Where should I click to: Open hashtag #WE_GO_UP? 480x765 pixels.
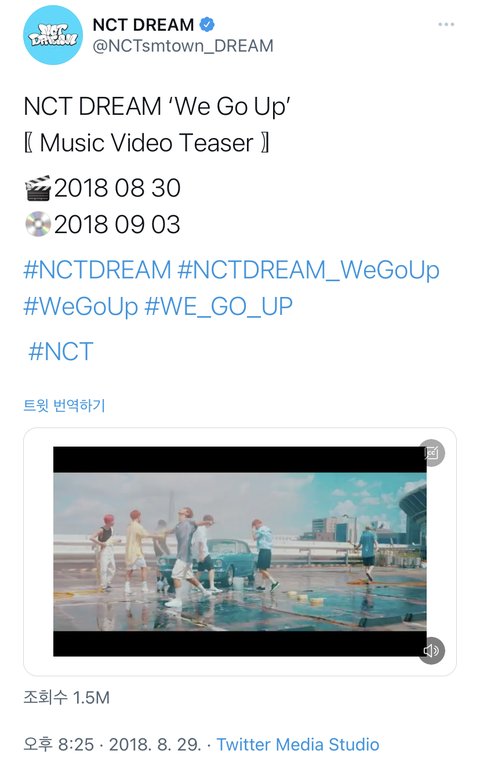tap(219, 307)
